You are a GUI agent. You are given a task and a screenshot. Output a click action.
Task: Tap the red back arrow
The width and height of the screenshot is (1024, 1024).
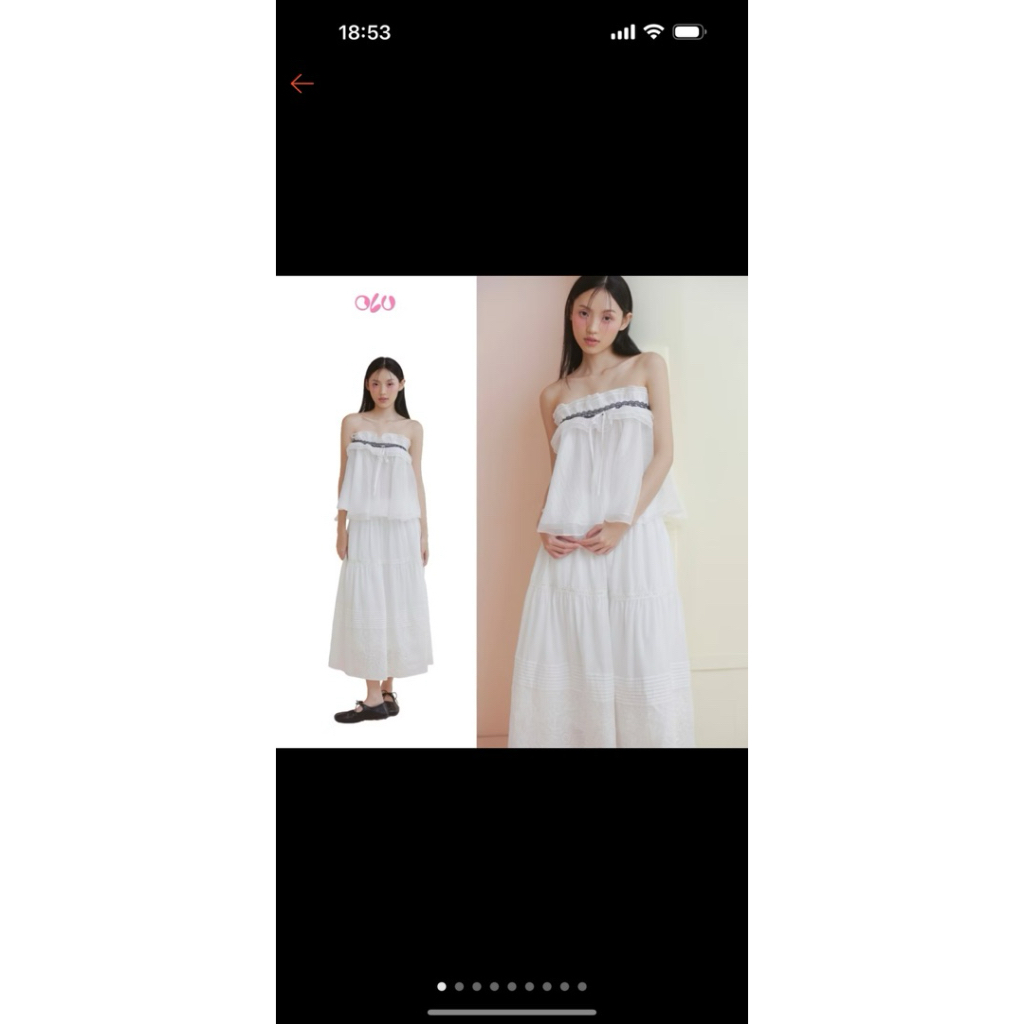pyautogui.click(x=302, y=84)
